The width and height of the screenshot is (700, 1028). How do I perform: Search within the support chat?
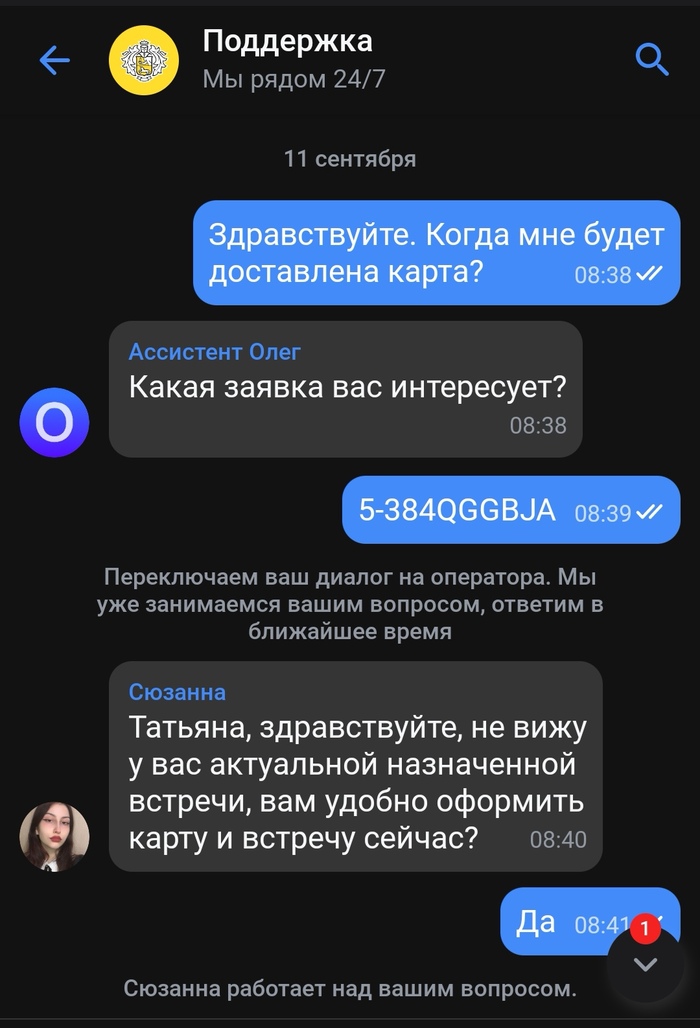652,61
